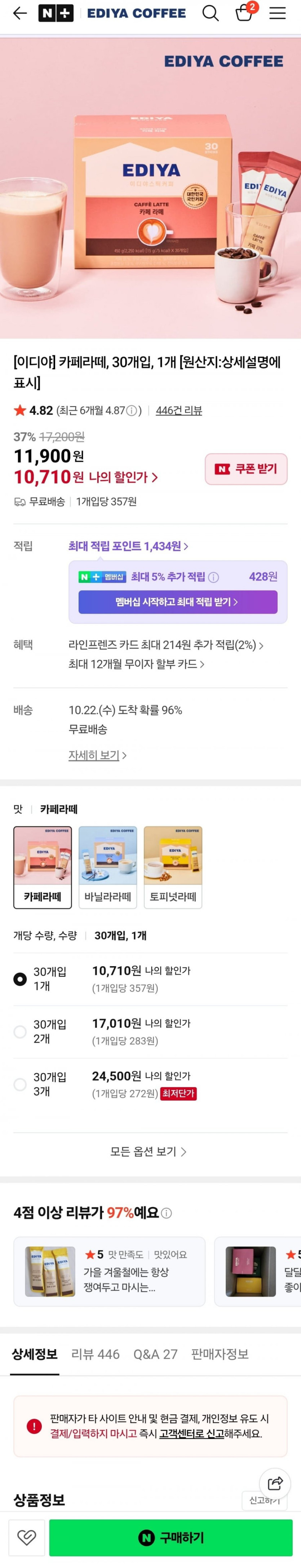Choose the 30개입 3개 option
The height and width of the screenshot is (1568, 301).
pyautogui.click(x=20, y=1084)
